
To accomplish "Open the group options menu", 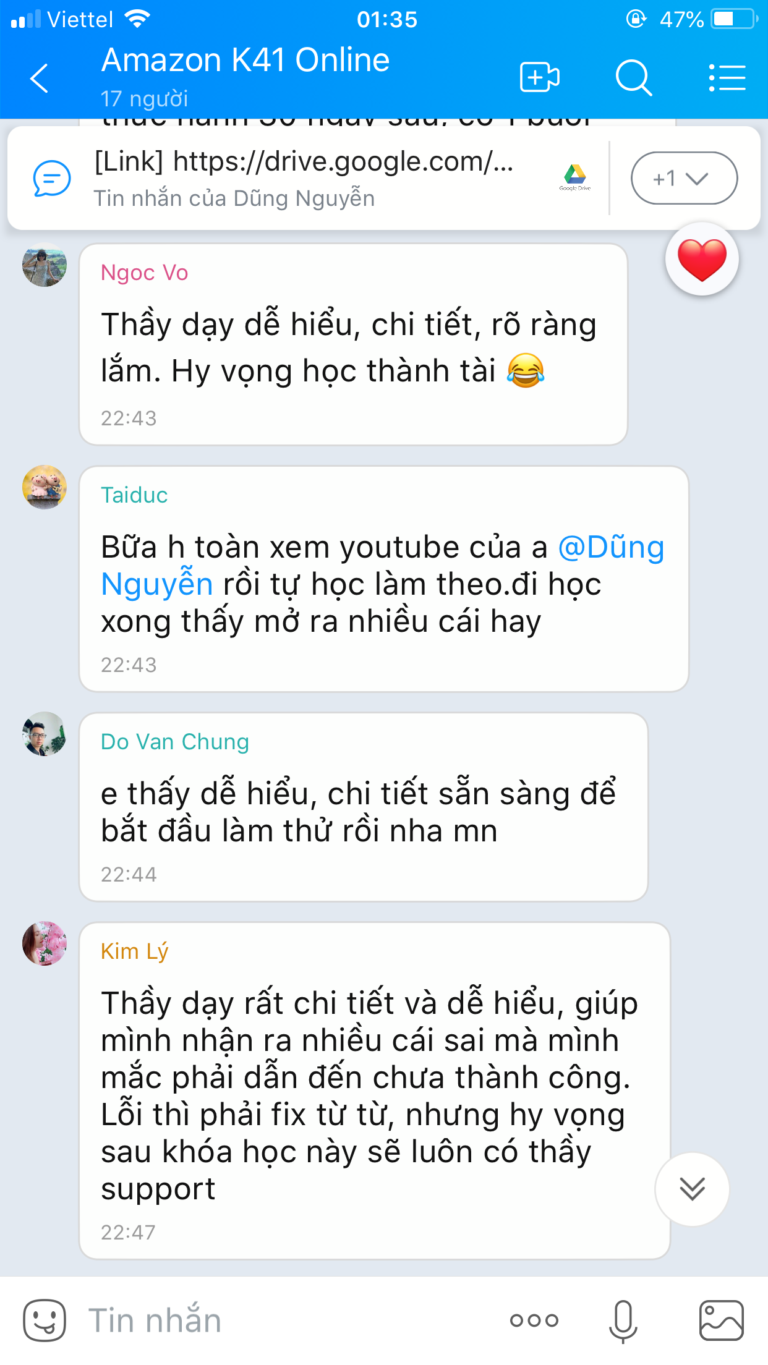I will click(726, 77).
